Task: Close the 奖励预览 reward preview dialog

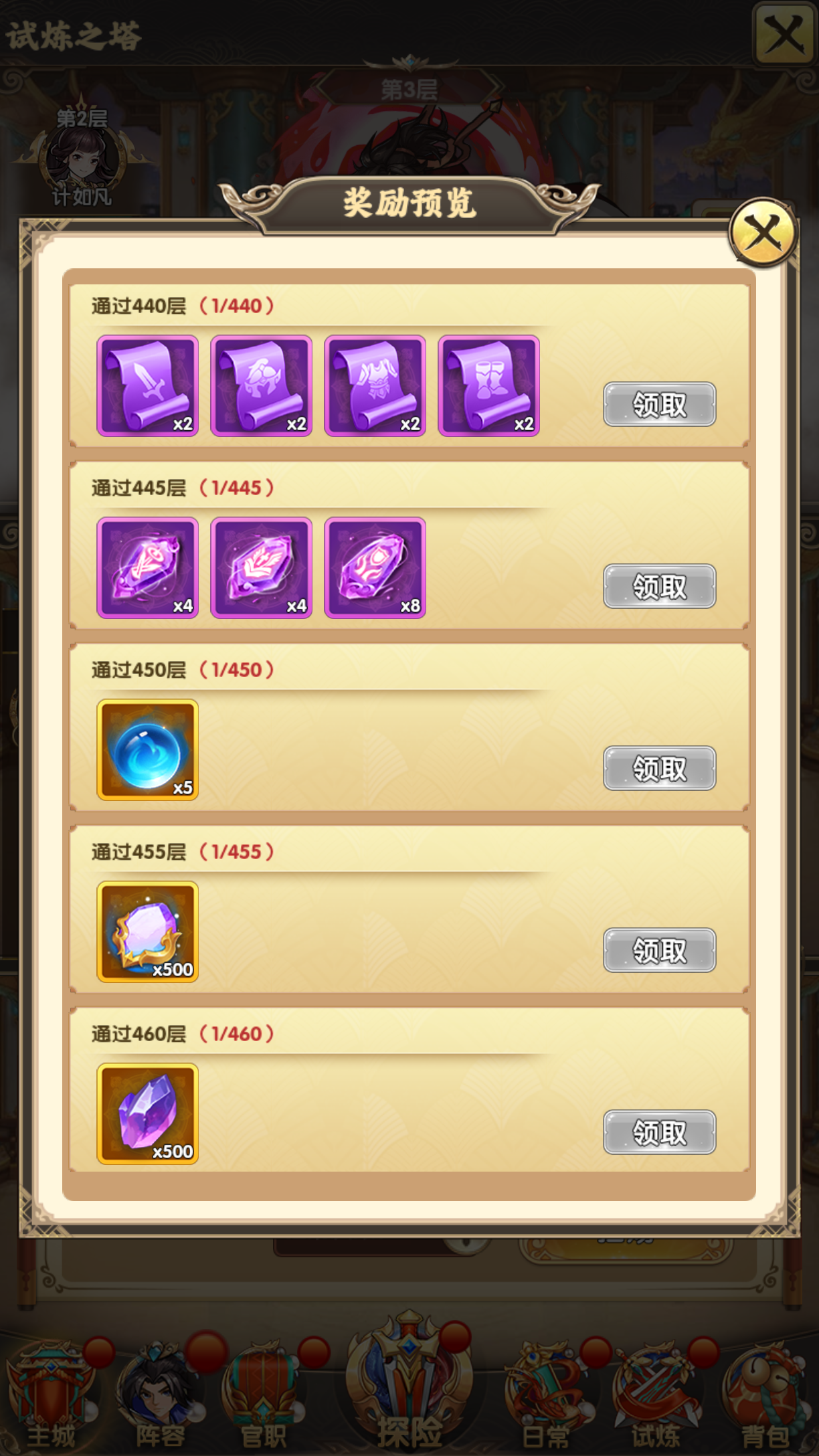Action: 763,234
